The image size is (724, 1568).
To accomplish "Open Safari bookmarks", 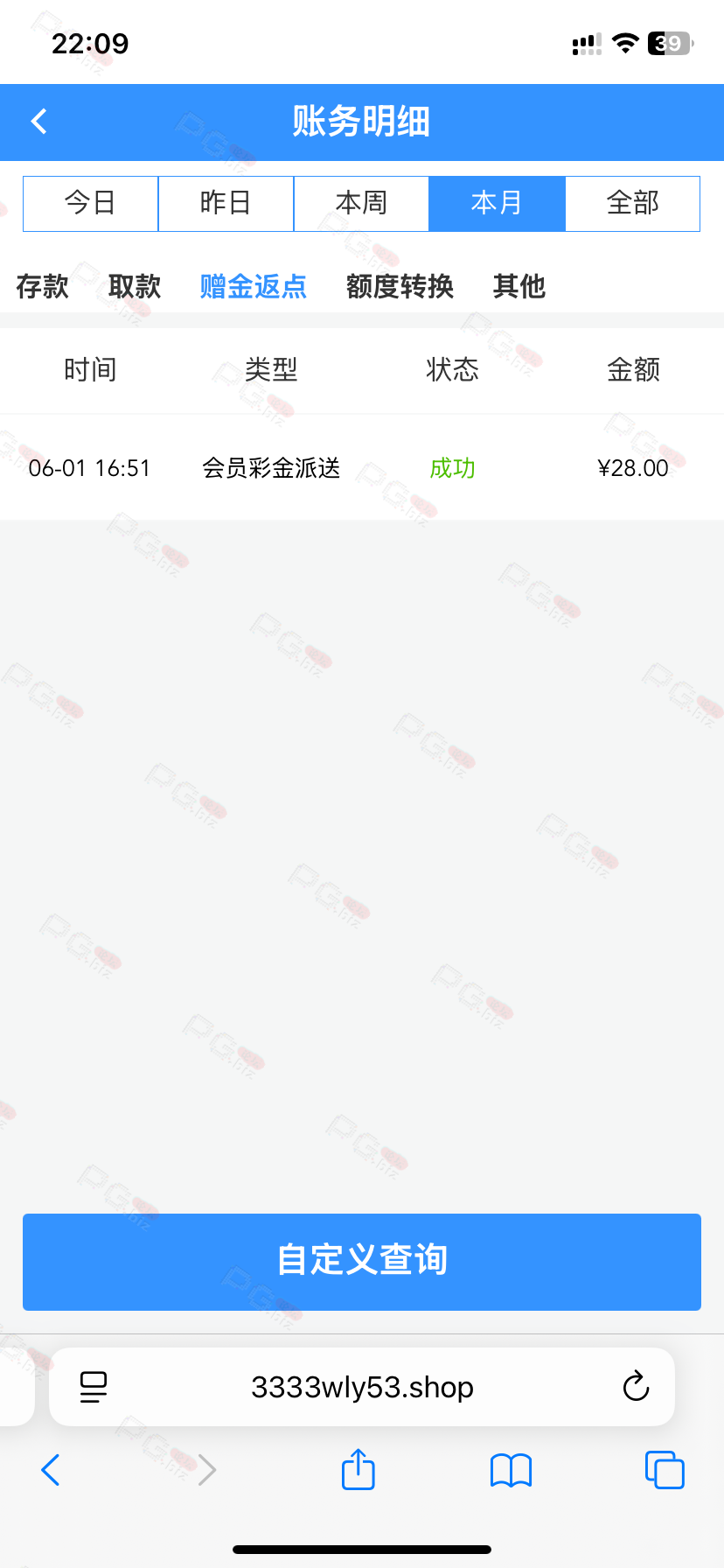I will [x=512, y=1470].
